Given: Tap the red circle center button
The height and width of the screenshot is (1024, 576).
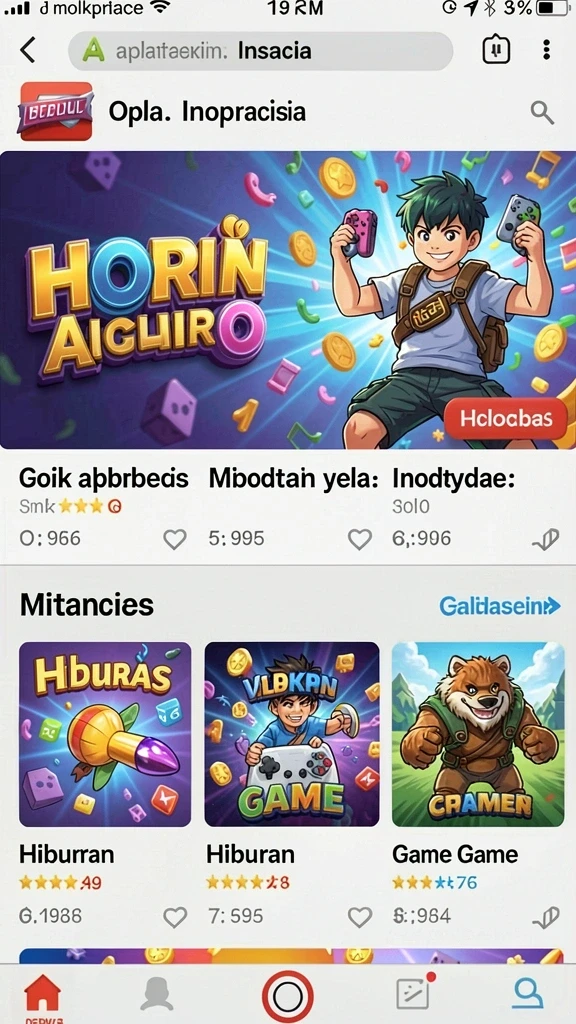Looking at the screenshot, I should click(288, 997).
